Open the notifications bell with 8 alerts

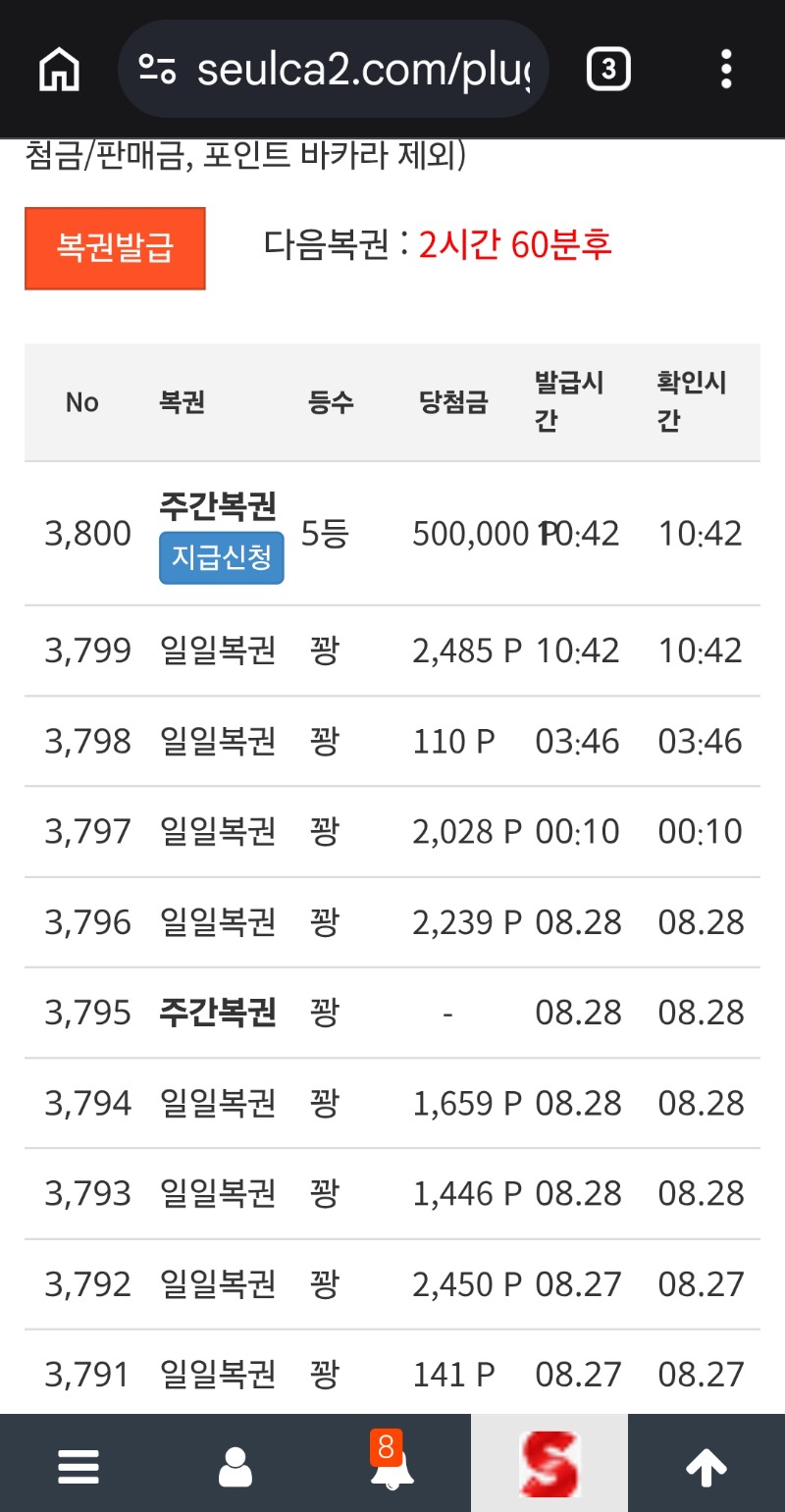pos(392,1462)
